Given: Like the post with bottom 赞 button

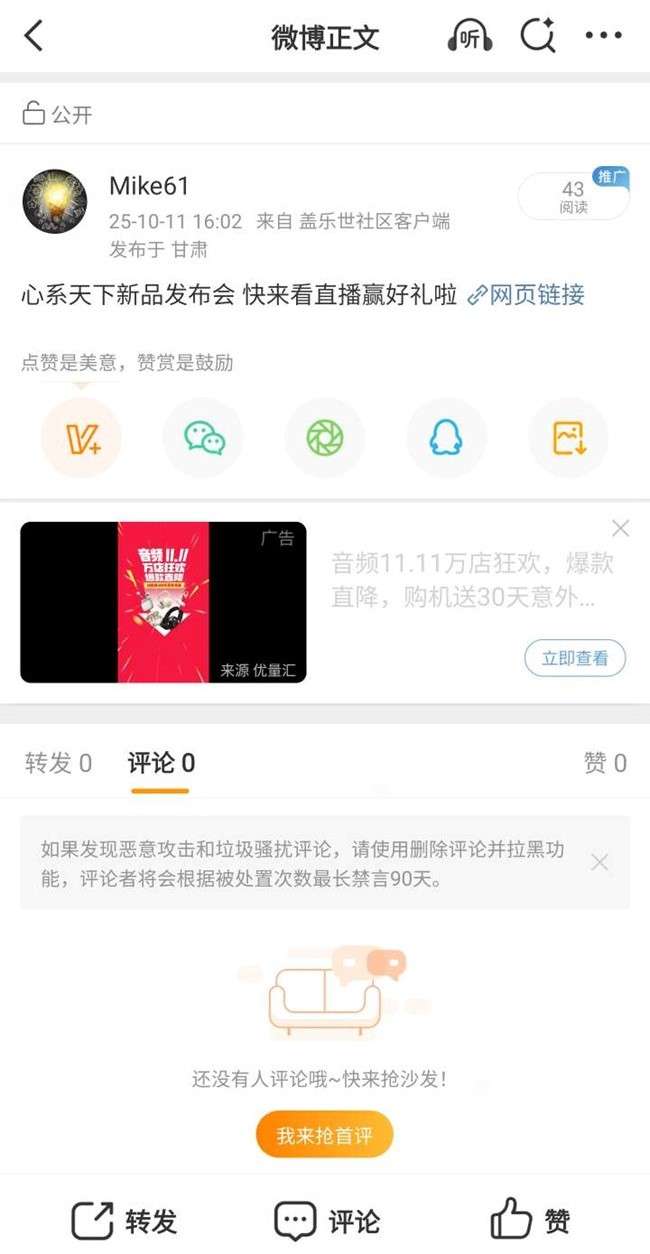Looking at the screenshot, I should point(531,1221).
